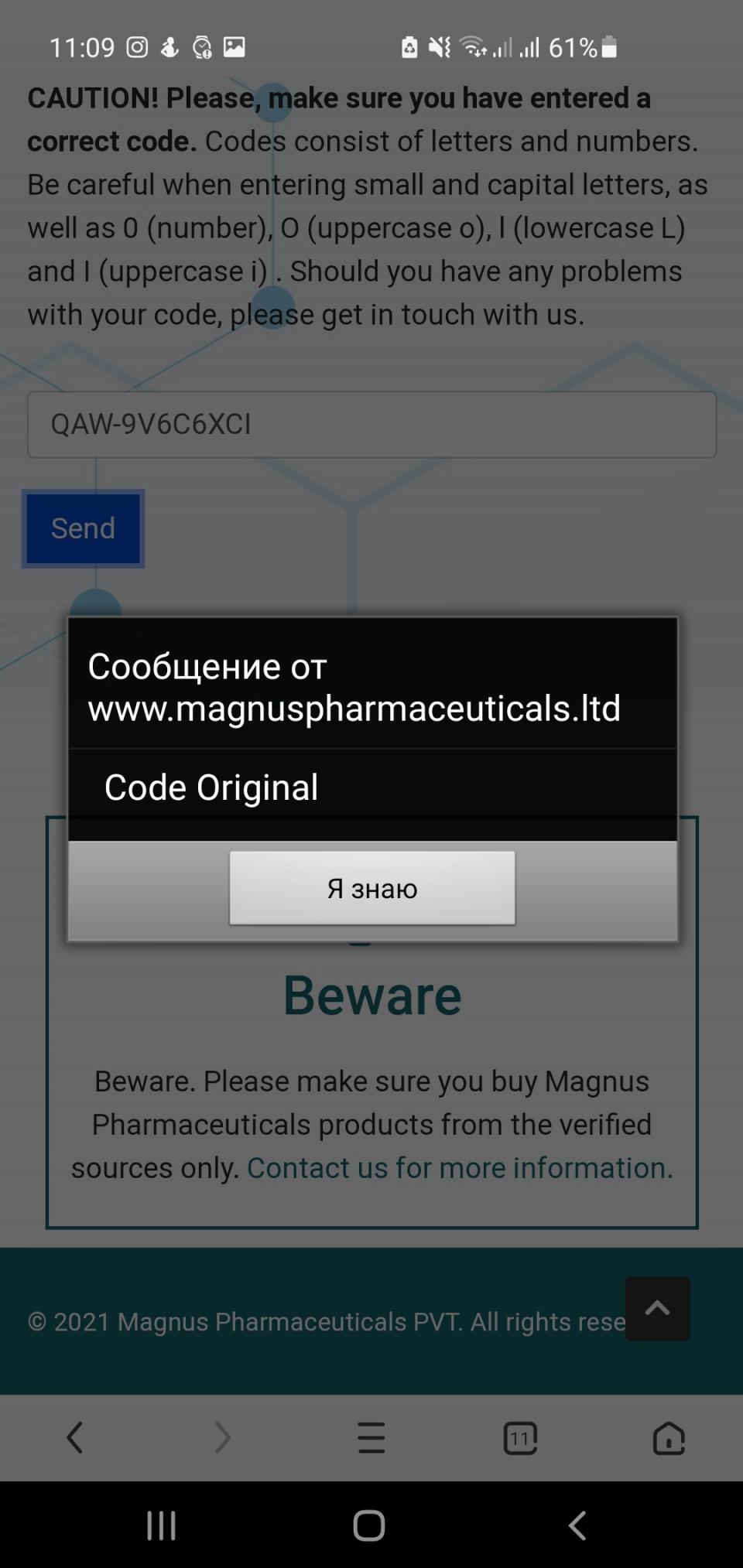Go to the browser home page
This screenshot has width=743, height=1568.
click(669, 1438)
